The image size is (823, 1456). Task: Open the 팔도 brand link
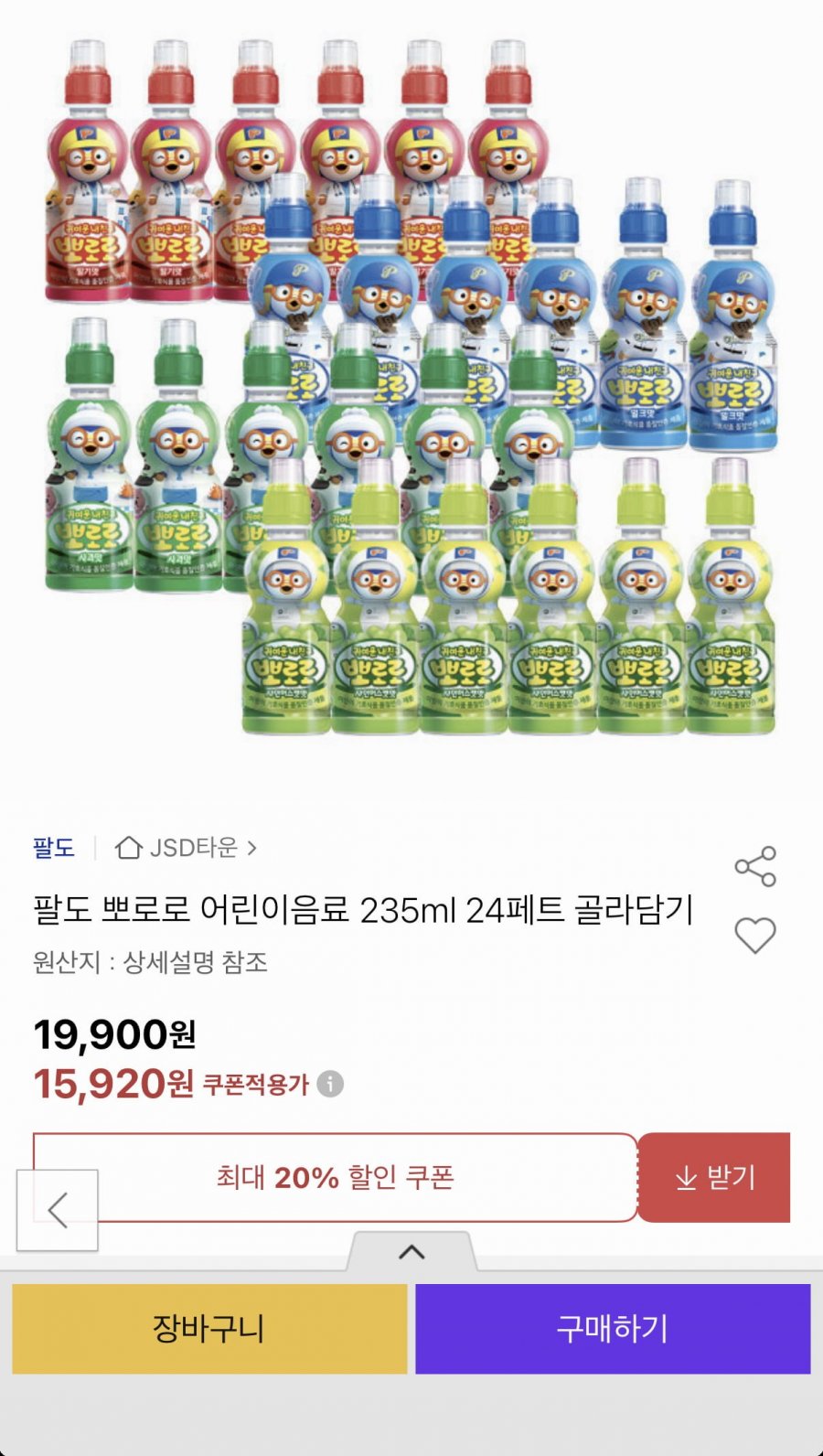pos(54,848)
